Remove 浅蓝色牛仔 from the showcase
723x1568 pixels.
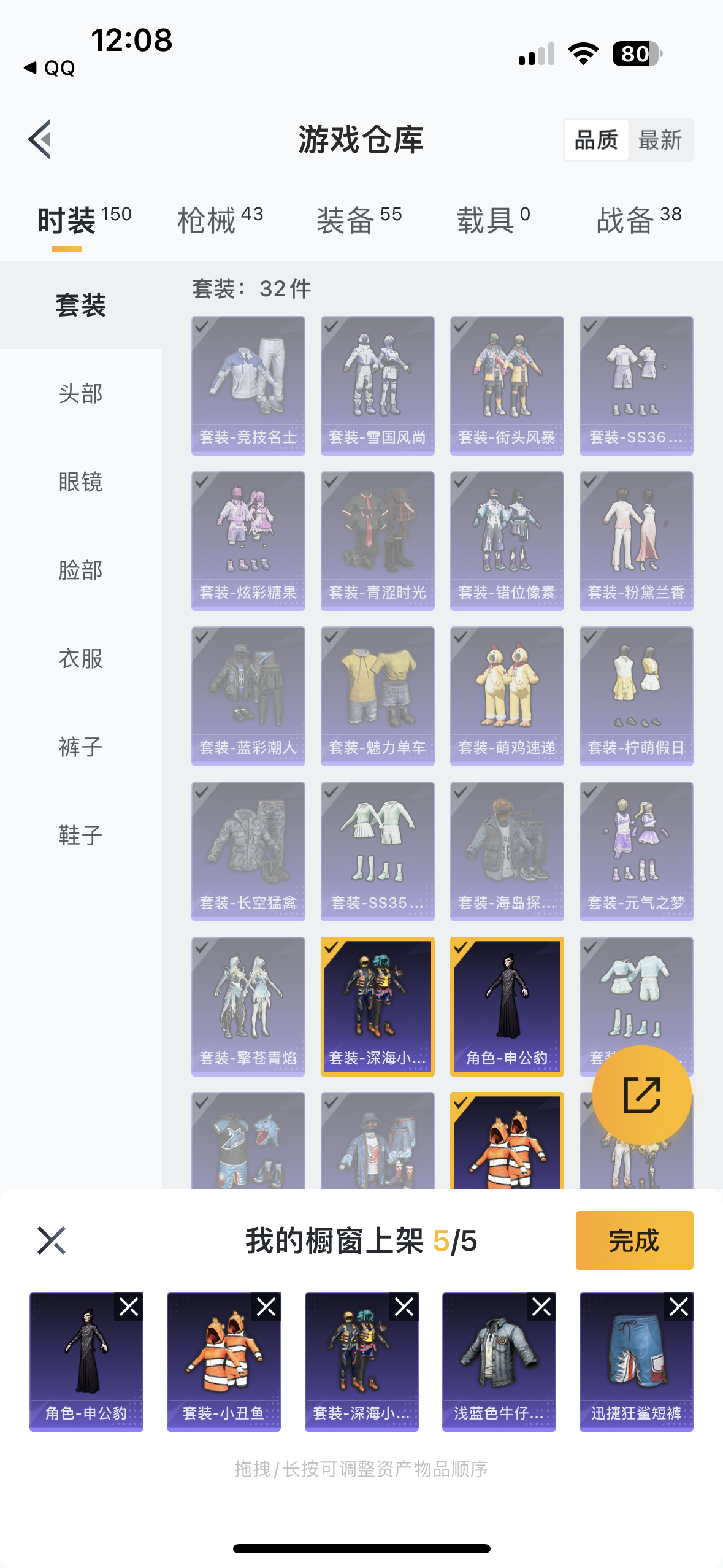(x=542, y=1307)
